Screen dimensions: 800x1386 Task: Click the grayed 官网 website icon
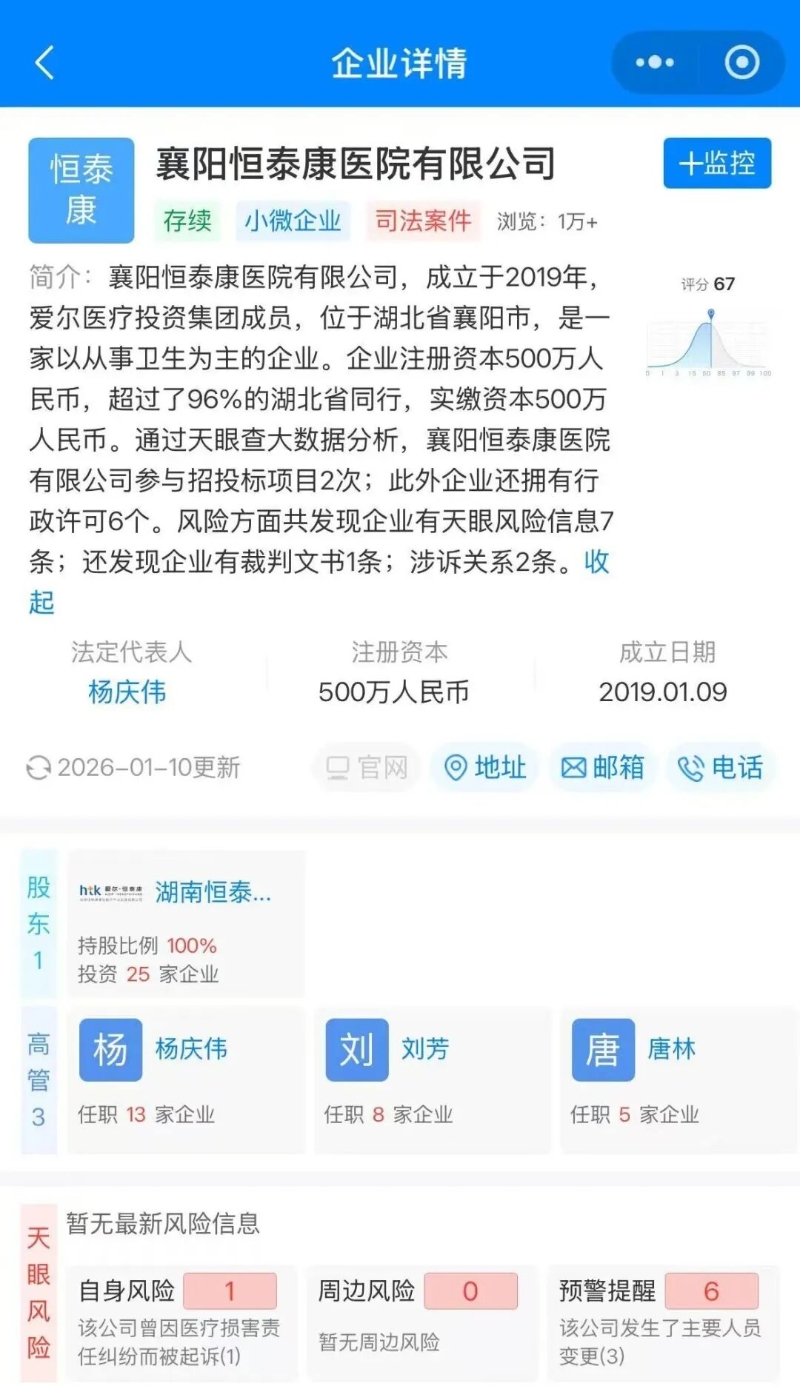pos(366,768)
